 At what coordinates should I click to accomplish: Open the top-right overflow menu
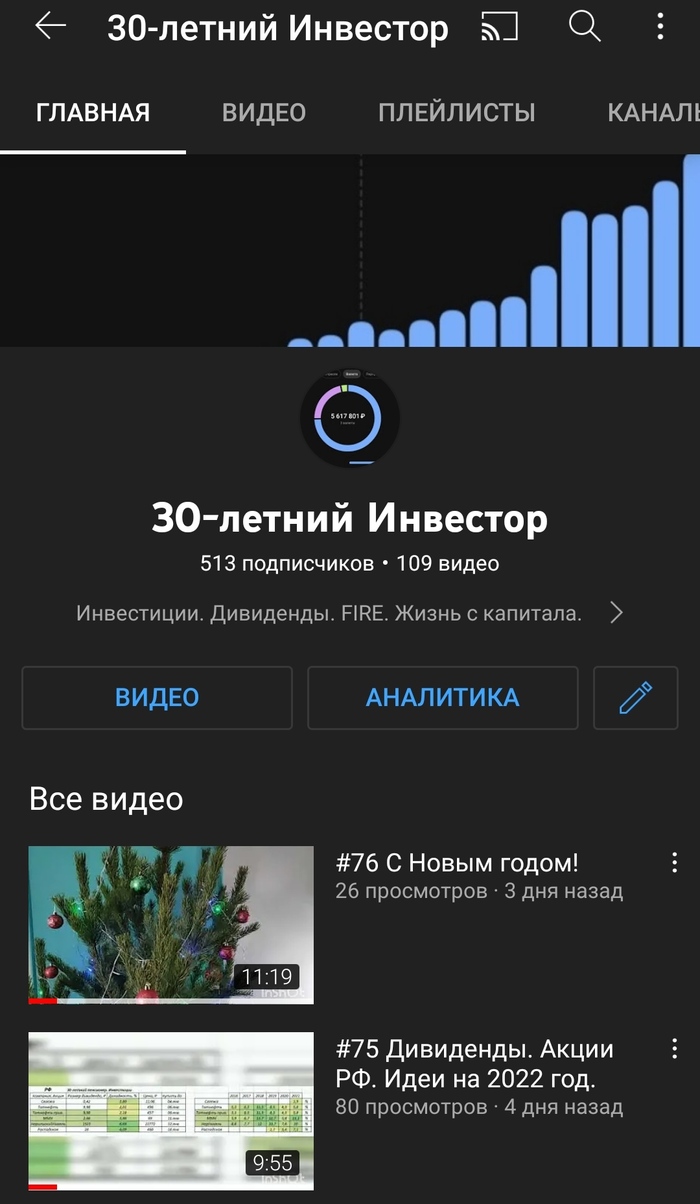[660, 27]
